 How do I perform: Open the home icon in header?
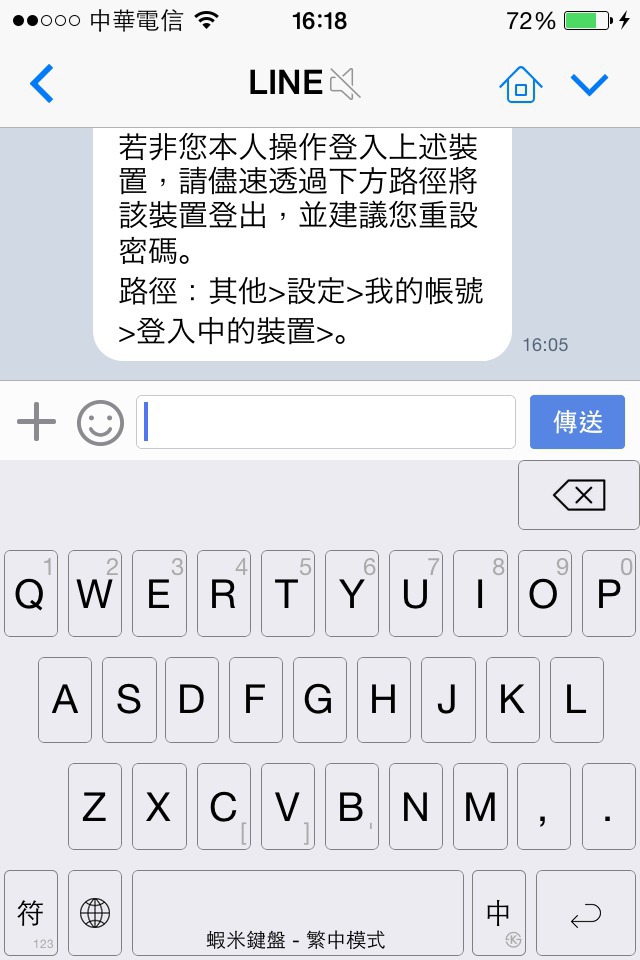click(520, 84)
